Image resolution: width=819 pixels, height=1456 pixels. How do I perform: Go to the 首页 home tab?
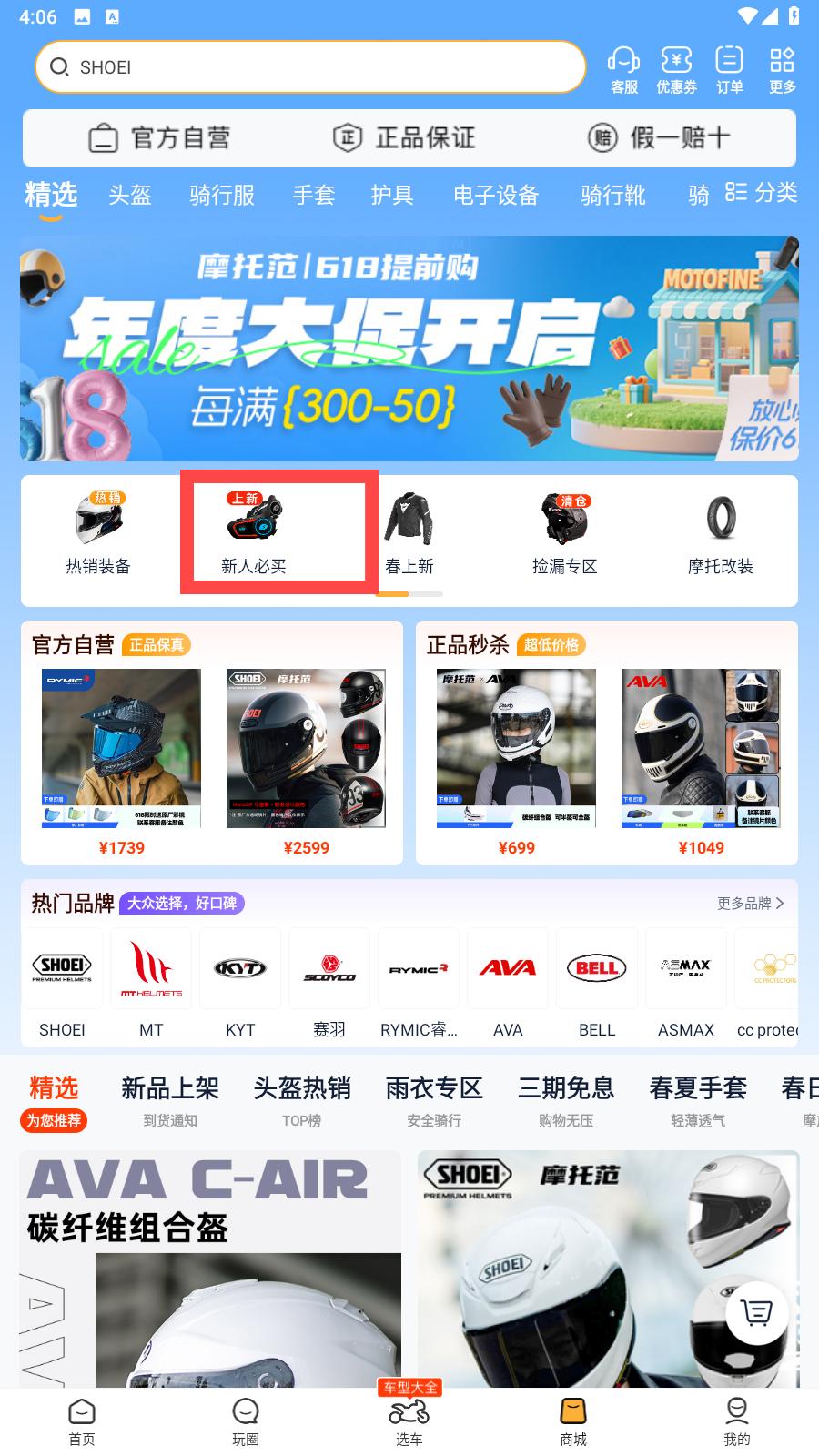[82, 1421]
